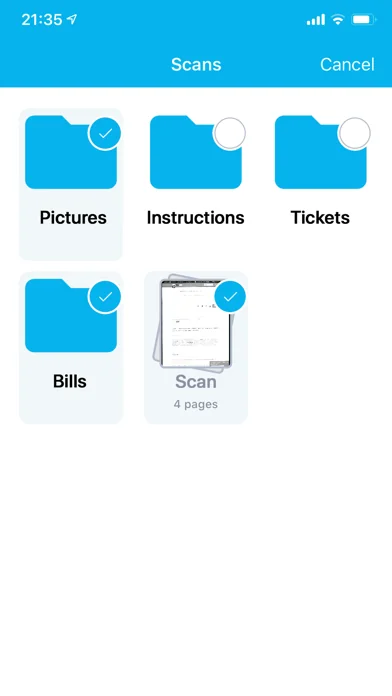Deselect the Pictures folder checkmark

[x=105, y=133]
